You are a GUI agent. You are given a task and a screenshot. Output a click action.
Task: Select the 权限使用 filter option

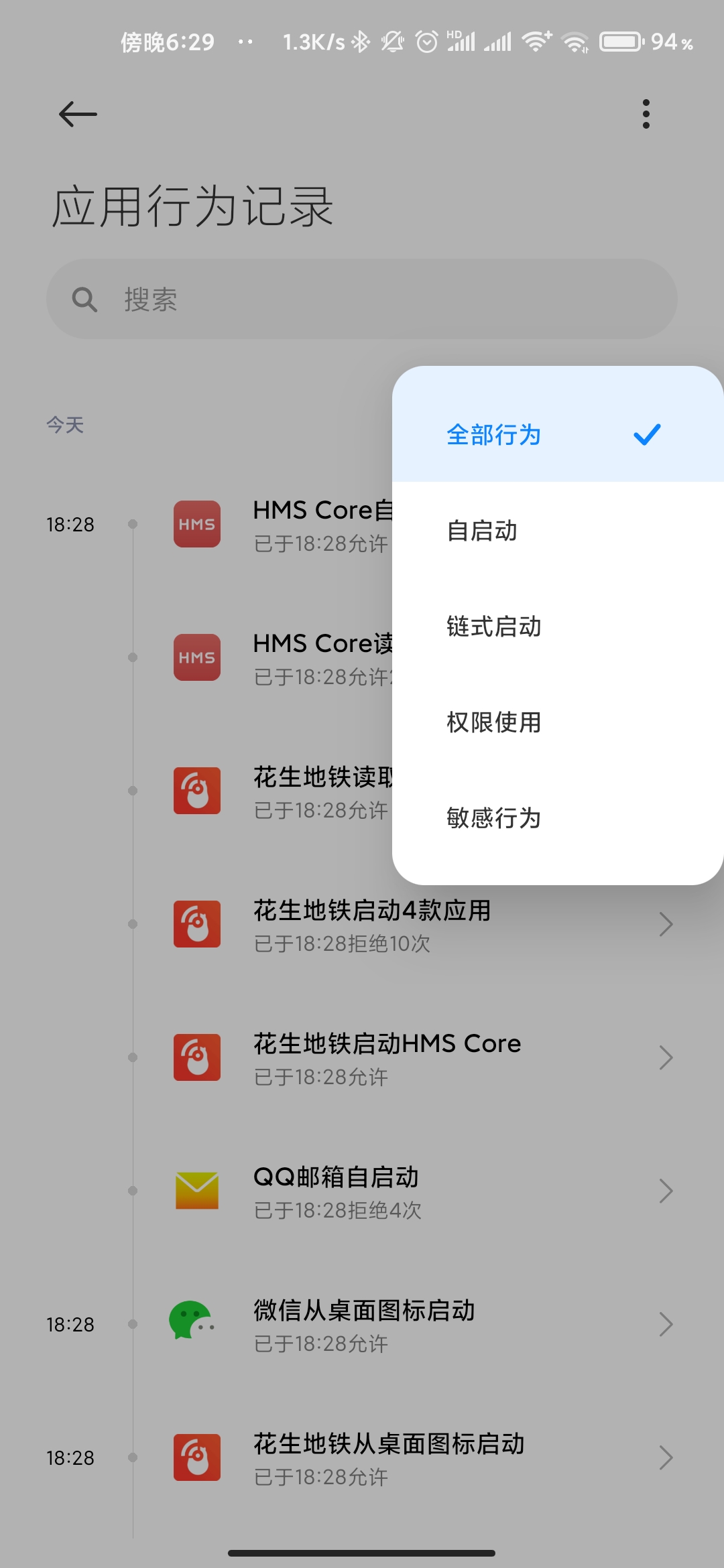pos(494,722)
